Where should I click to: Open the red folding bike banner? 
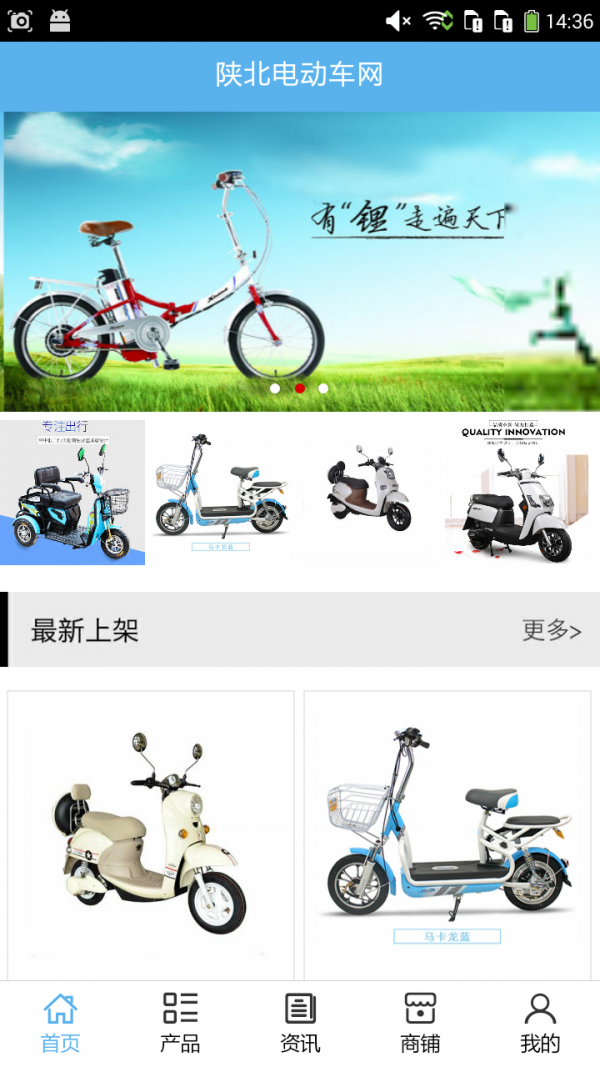pyautogui.click(x=300, y=260)
